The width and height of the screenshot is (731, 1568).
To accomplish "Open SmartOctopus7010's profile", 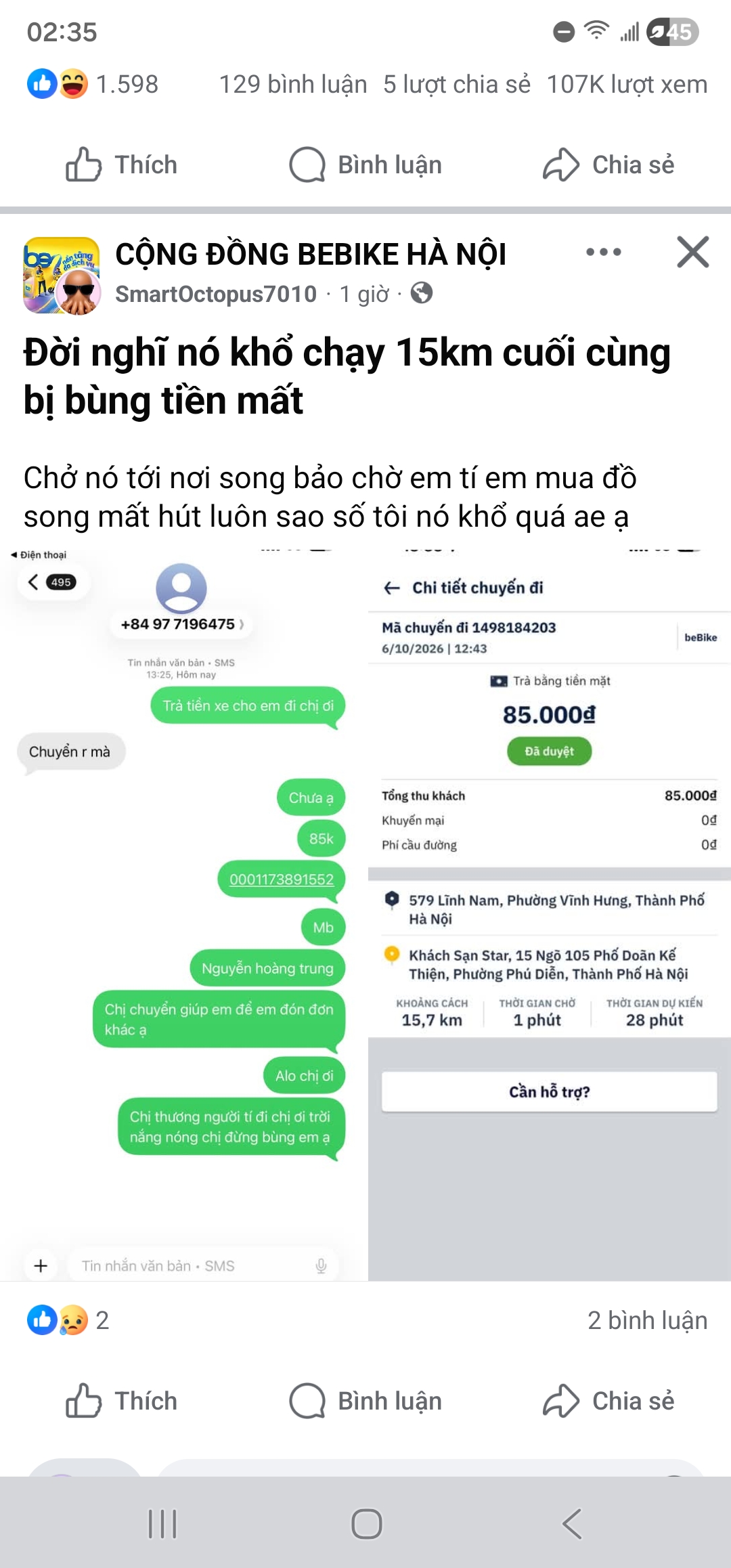I will pos(216,294).
